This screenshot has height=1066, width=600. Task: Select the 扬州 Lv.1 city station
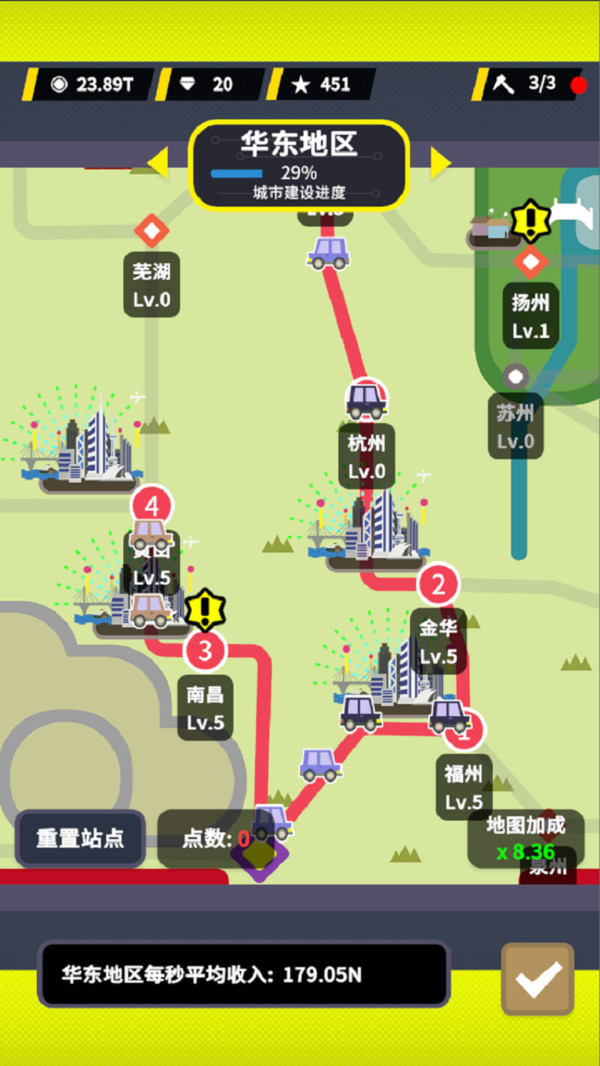(x=530, y=315)
